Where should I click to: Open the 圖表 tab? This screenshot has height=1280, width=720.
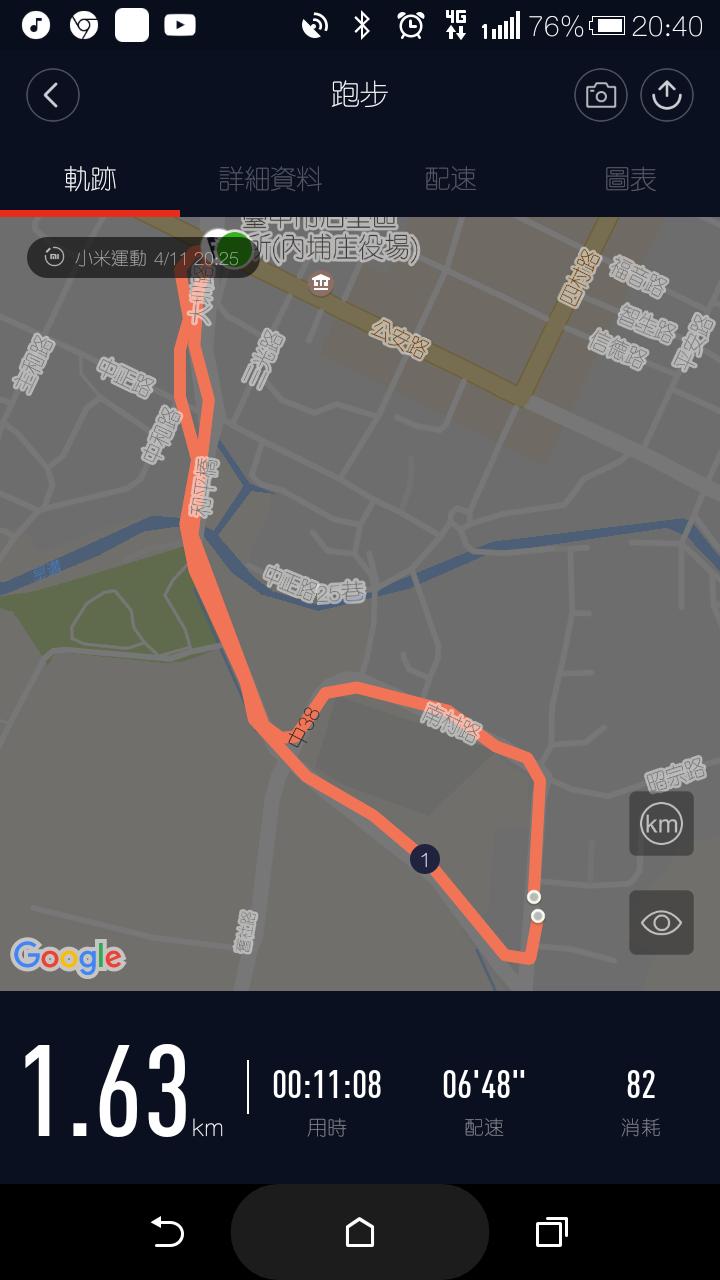click(630, 179)
